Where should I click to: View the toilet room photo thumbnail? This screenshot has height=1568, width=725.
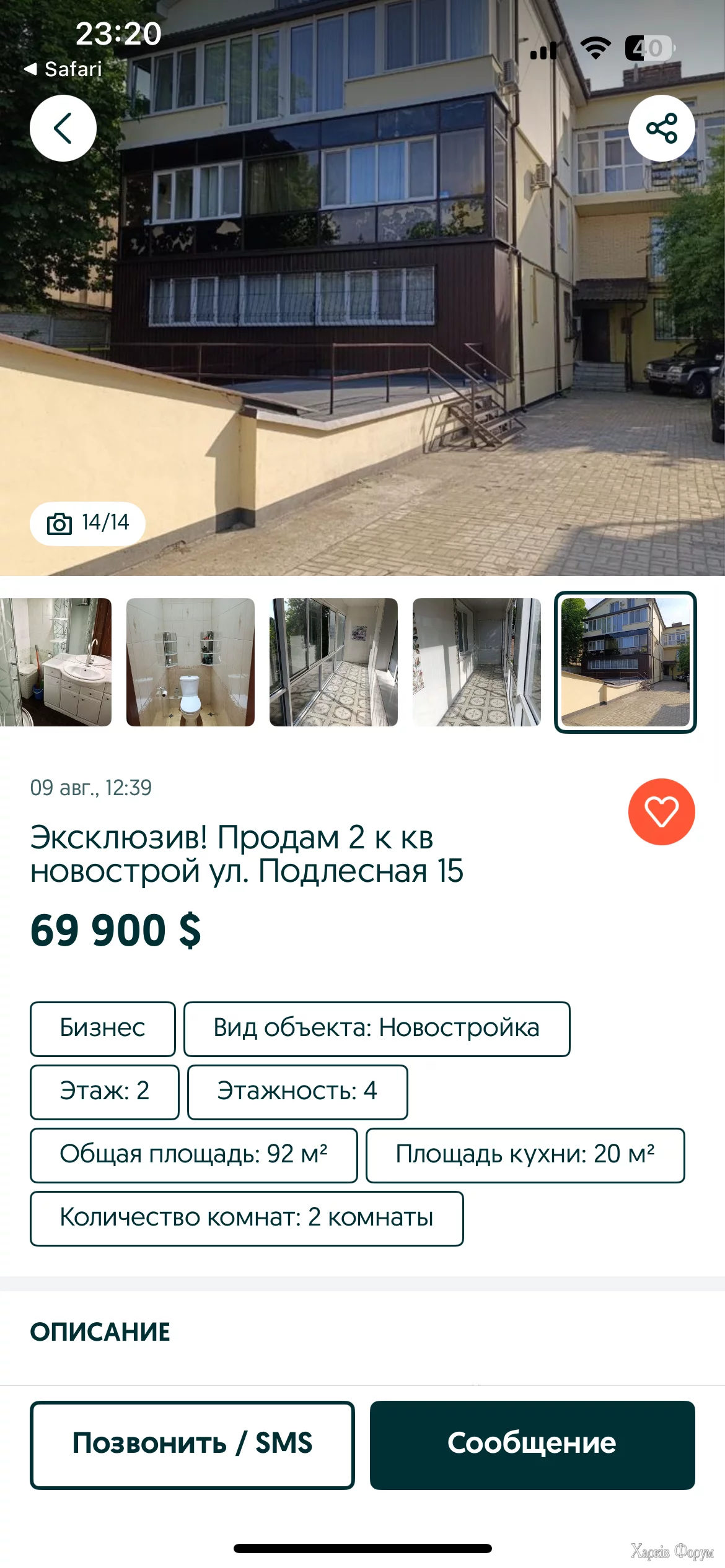pyautogui.click(x=190, y=662)
